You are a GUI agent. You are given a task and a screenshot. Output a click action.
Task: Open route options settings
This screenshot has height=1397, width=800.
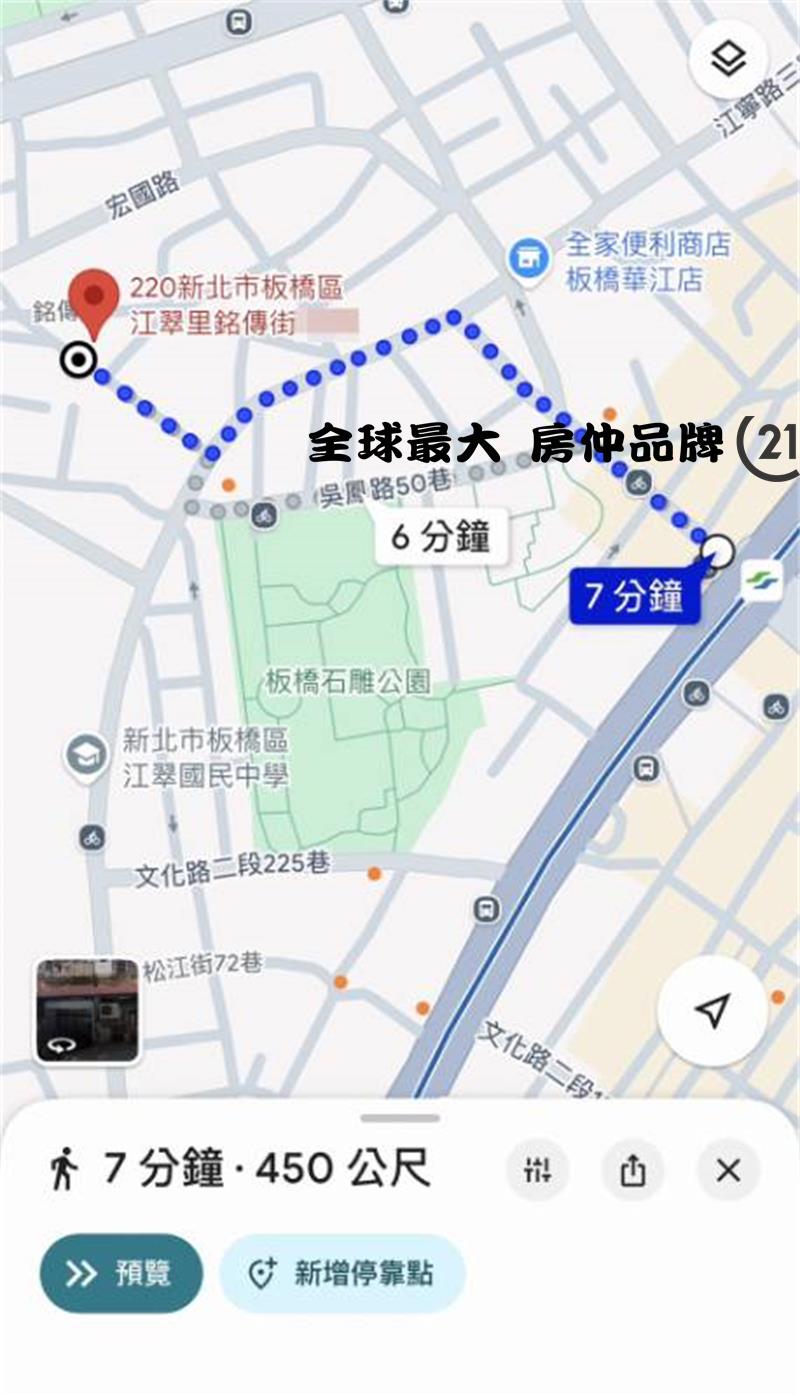[x=537, y=1170]
